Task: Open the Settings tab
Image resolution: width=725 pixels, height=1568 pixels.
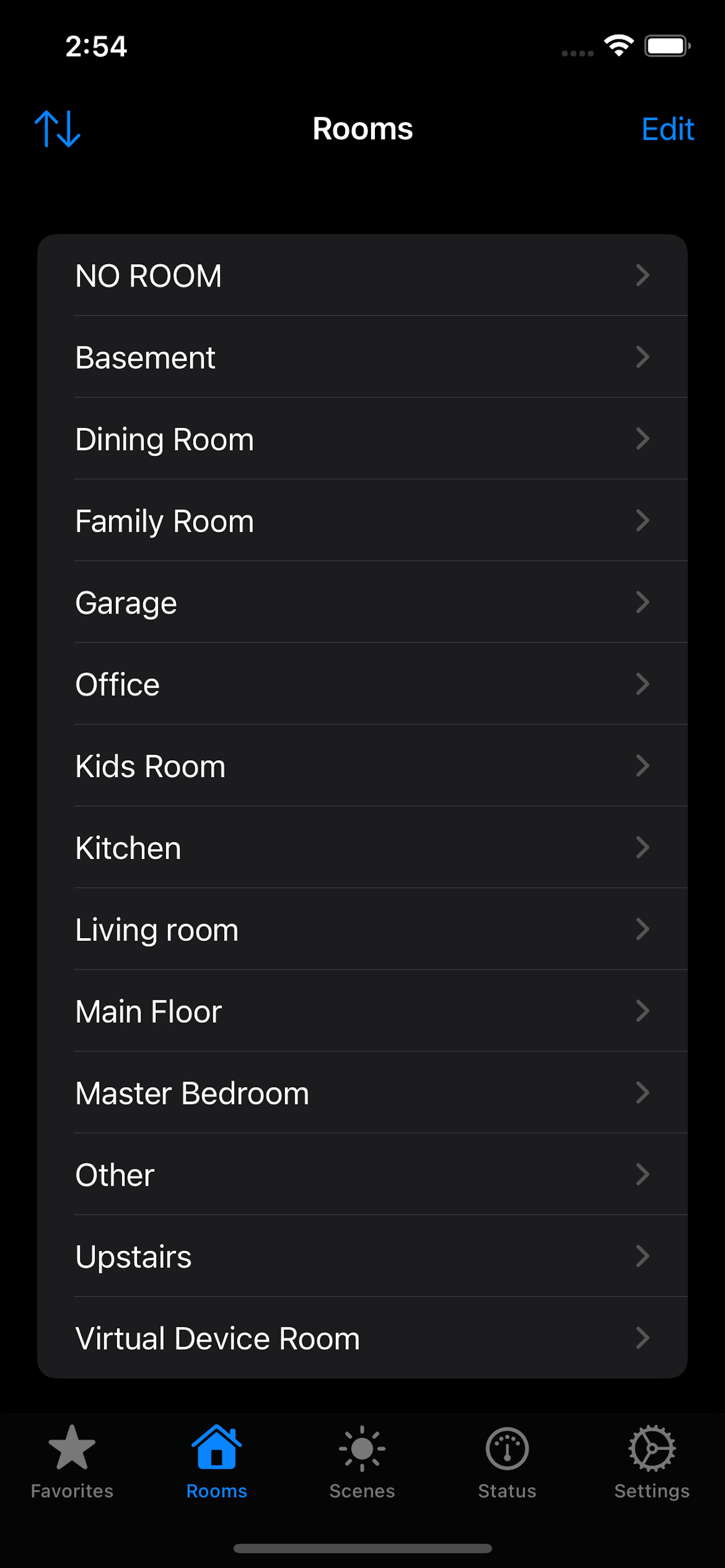Action: (652, 1462)
